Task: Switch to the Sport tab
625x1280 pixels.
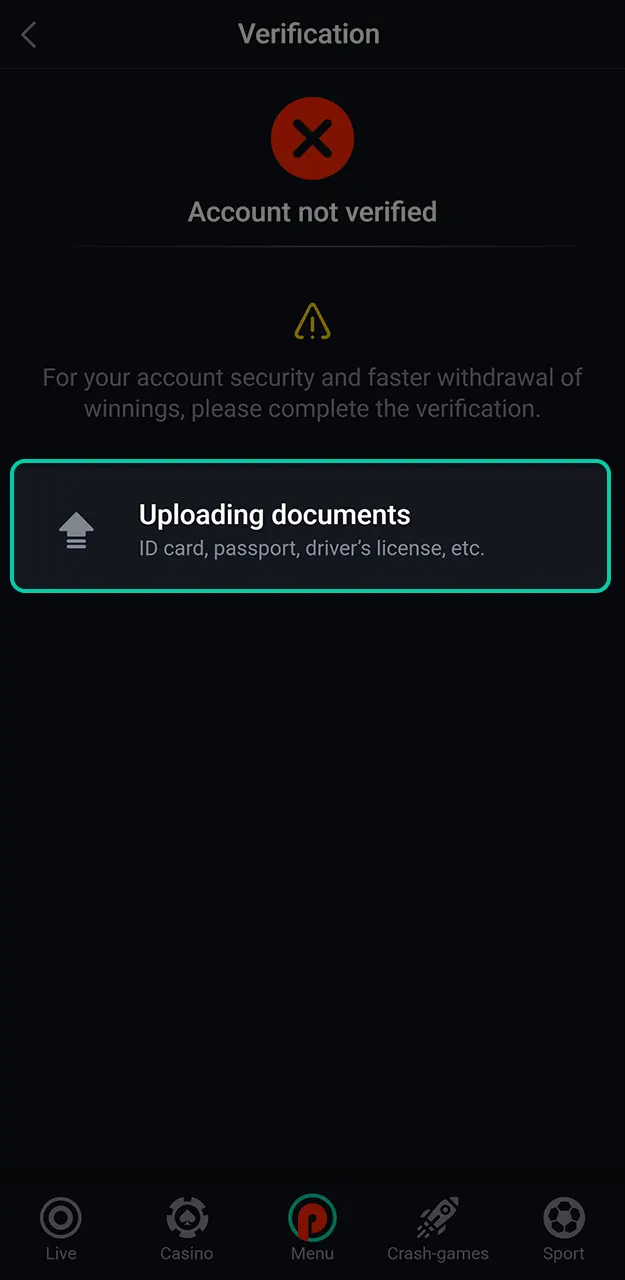Action: [564, 1230]
